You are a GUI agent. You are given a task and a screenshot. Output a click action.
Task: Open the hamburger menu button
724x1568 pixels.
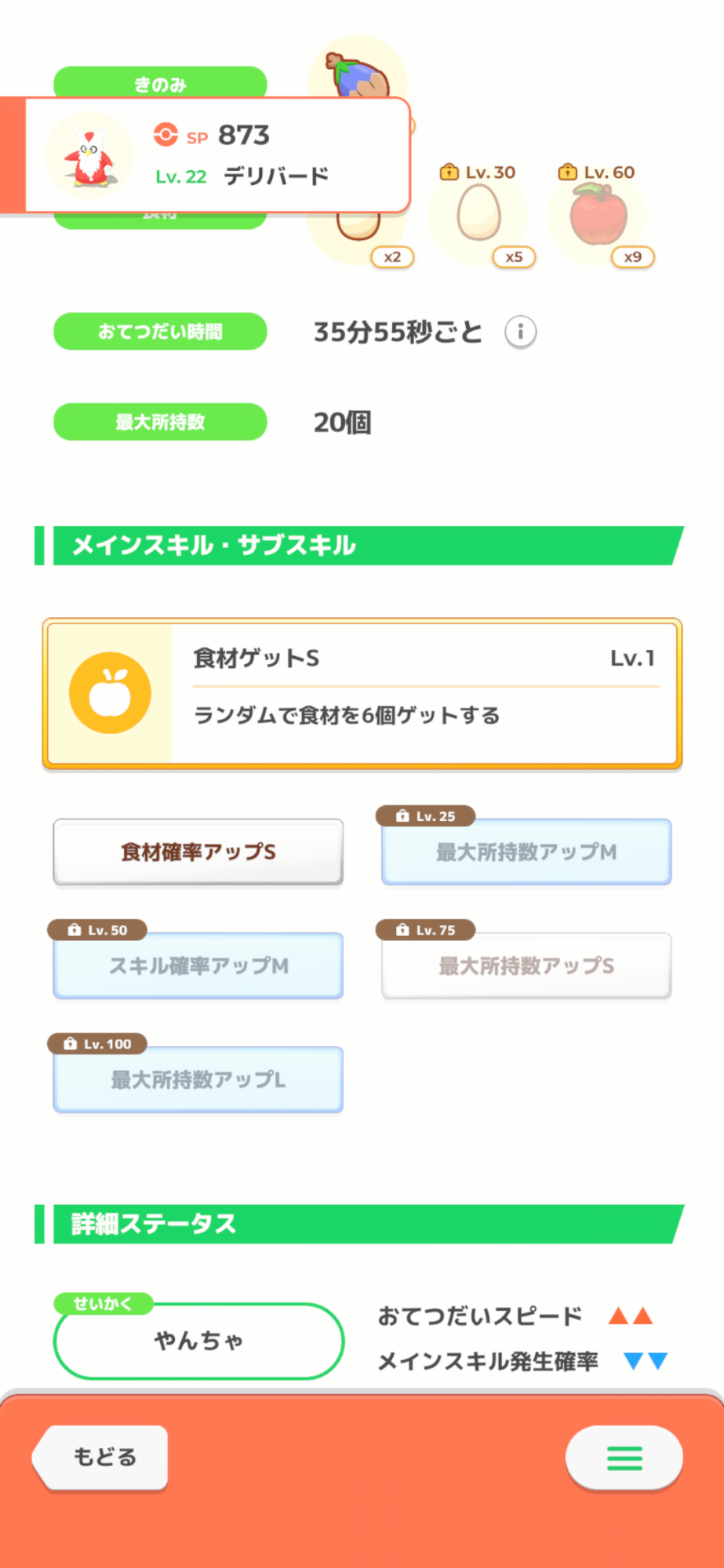[624, 1457]
